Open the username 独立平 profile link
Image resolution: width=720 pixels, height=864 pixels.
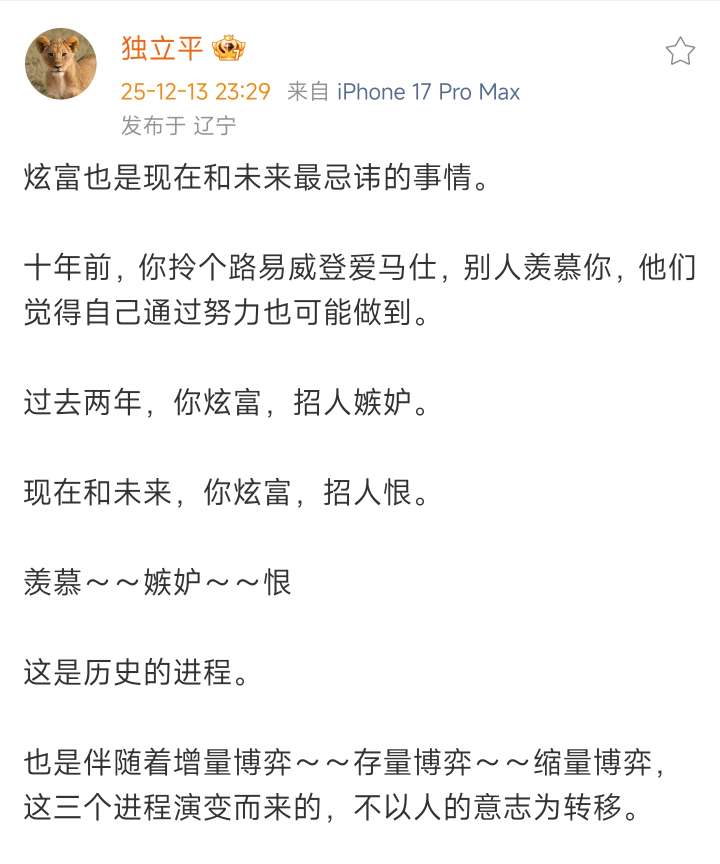tap(161, 48)
